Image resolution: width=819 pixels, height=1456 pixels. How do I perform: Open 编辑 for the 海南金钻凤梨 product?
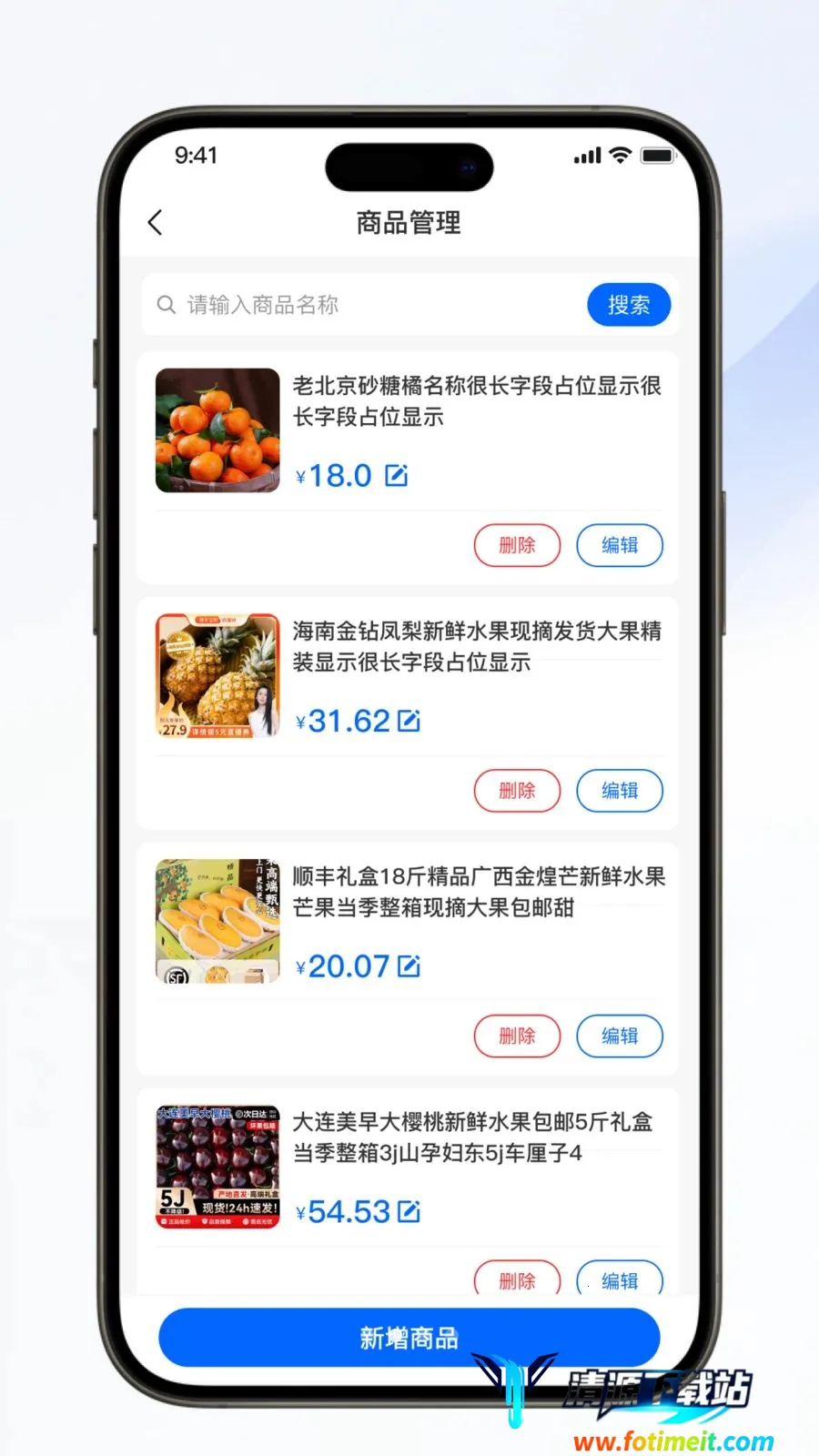point(620,791)
